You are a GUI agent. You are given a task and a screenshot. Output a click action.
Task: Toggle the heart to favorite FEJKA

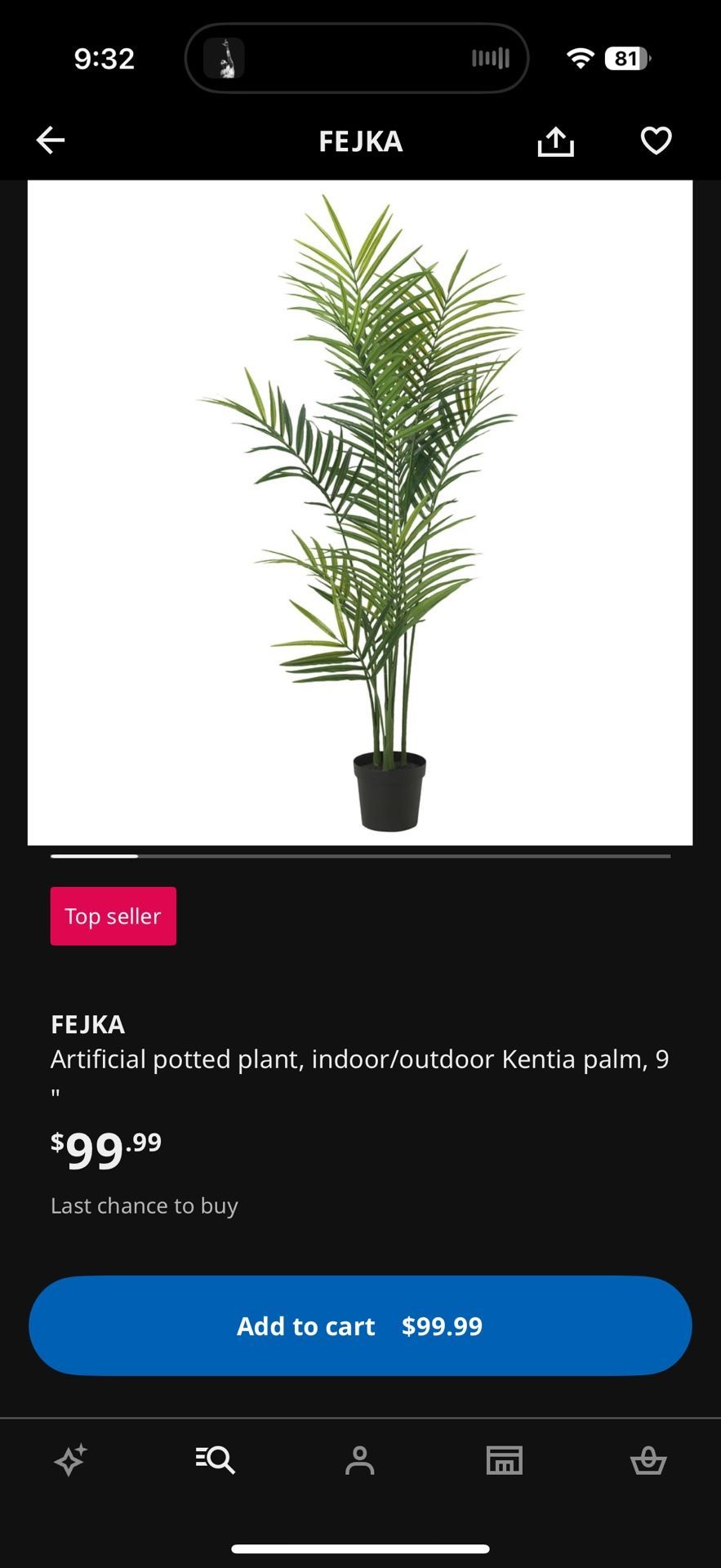[656, 140]
